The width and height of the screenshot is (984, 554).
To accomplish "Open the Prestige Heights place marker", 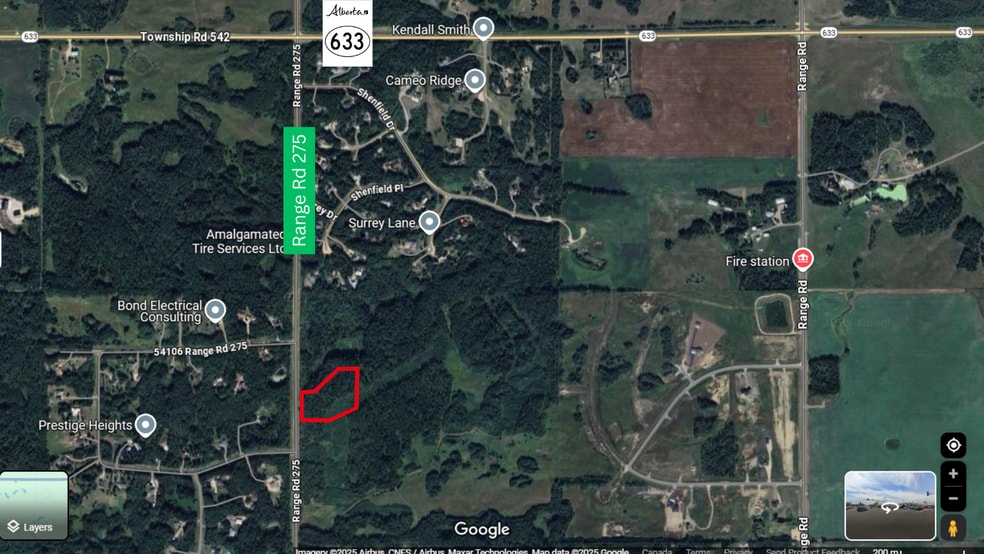I will pyautogui.click(x=146, y=425).
